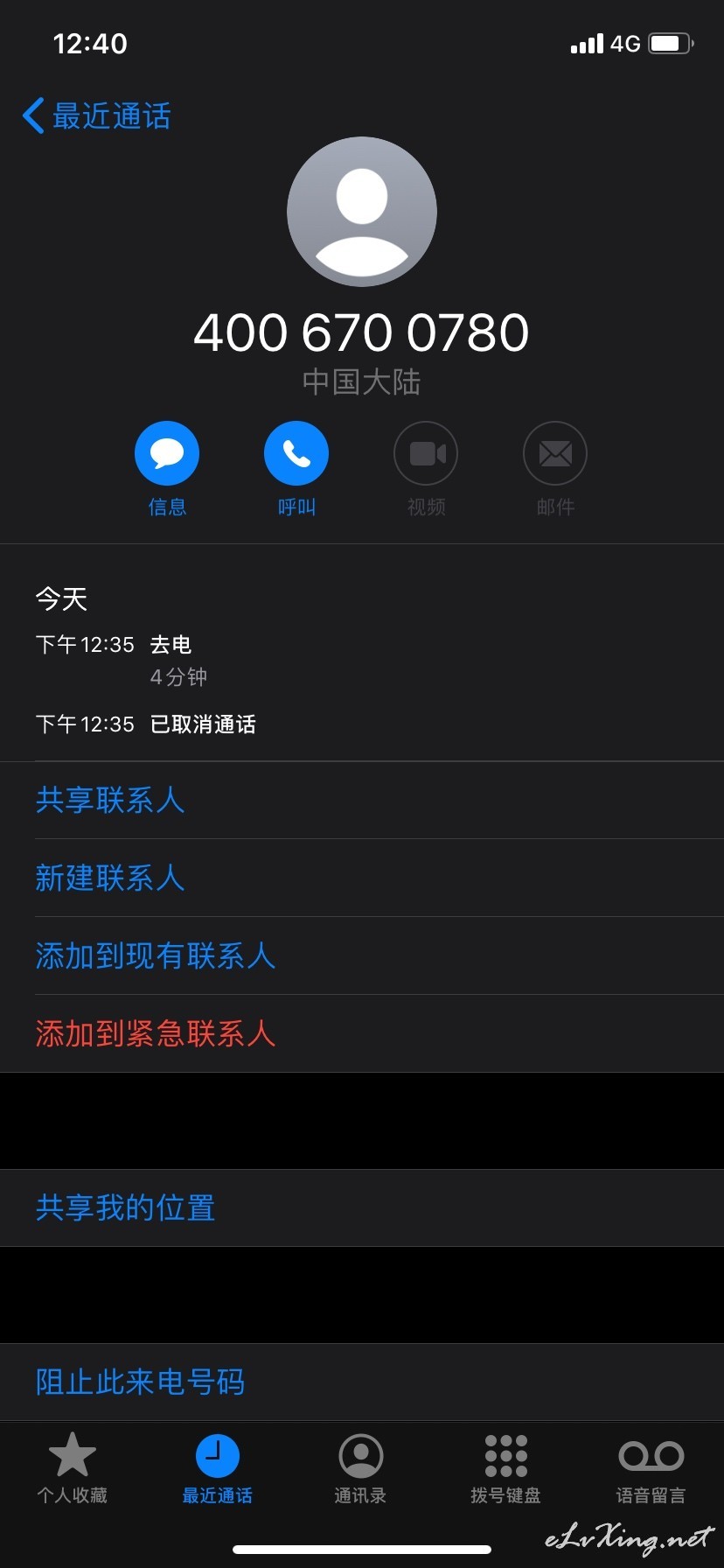
Task: Tap 添加到紧急联系人
Action: 362,1033
